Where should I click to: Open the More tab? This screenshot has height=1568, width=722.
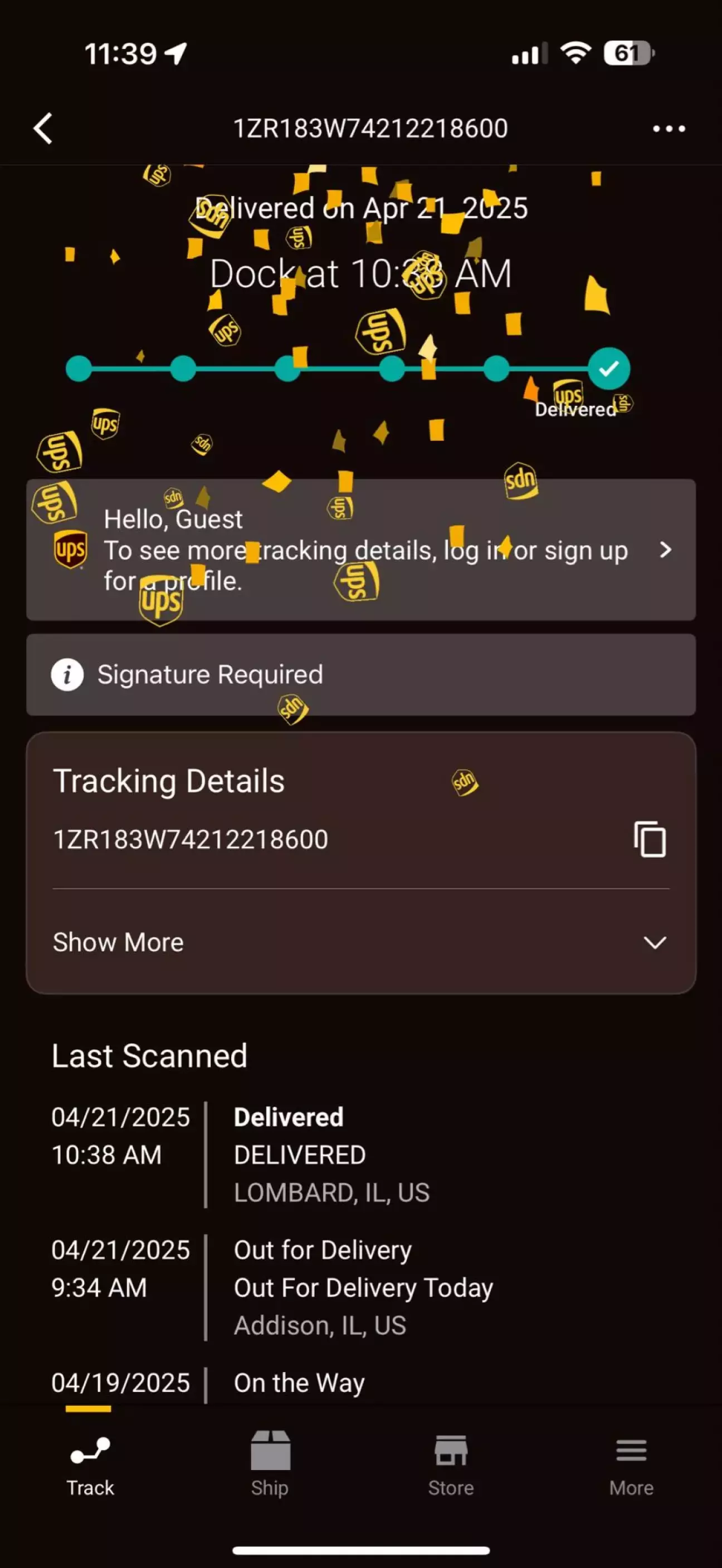[x=631, y=1464]
